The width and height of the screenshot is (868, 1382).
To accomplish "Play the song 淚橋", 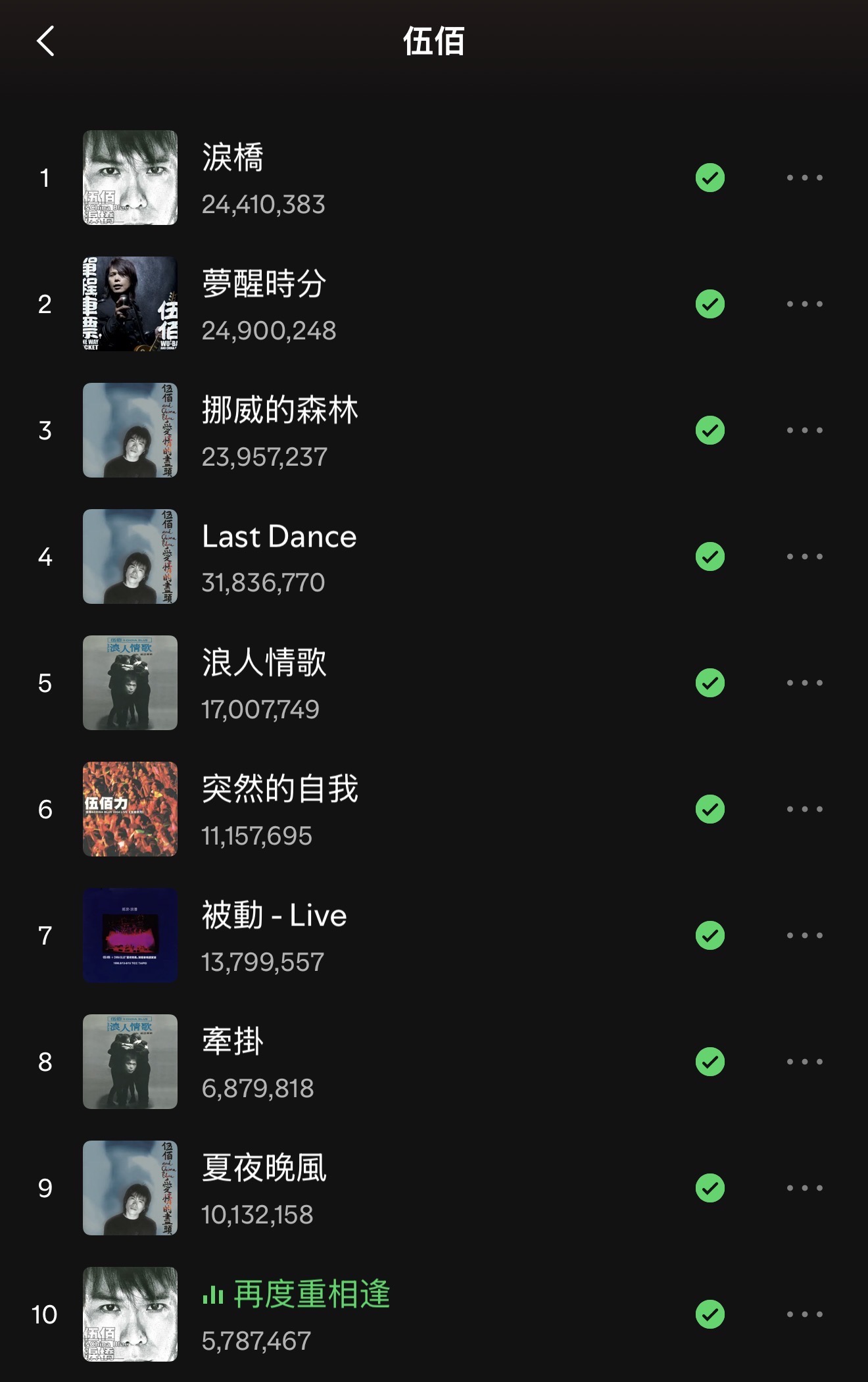I will click(233, 158).
